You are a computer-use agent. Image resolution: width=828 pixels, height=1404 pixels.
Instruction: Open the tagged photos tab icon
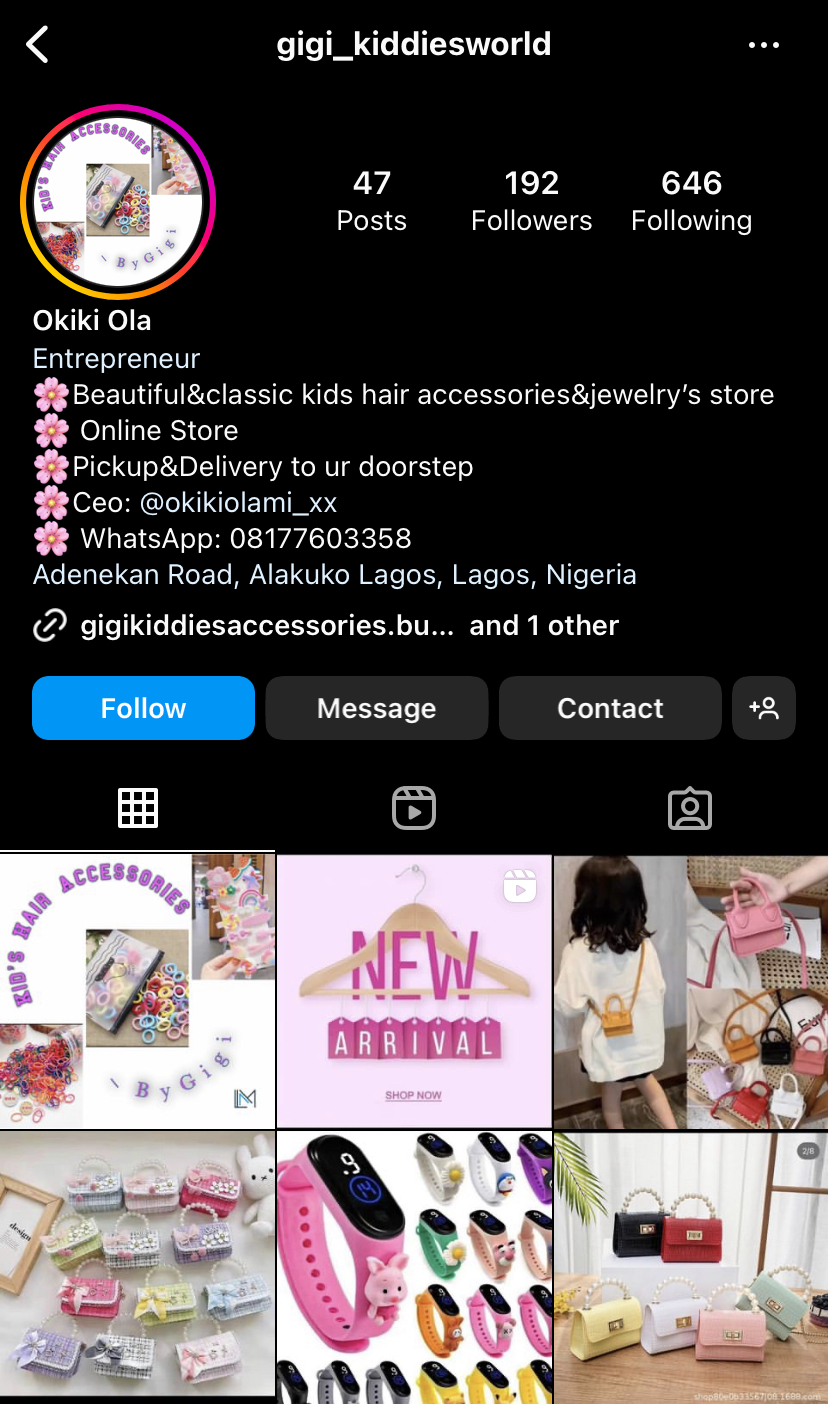coord(689,808)
